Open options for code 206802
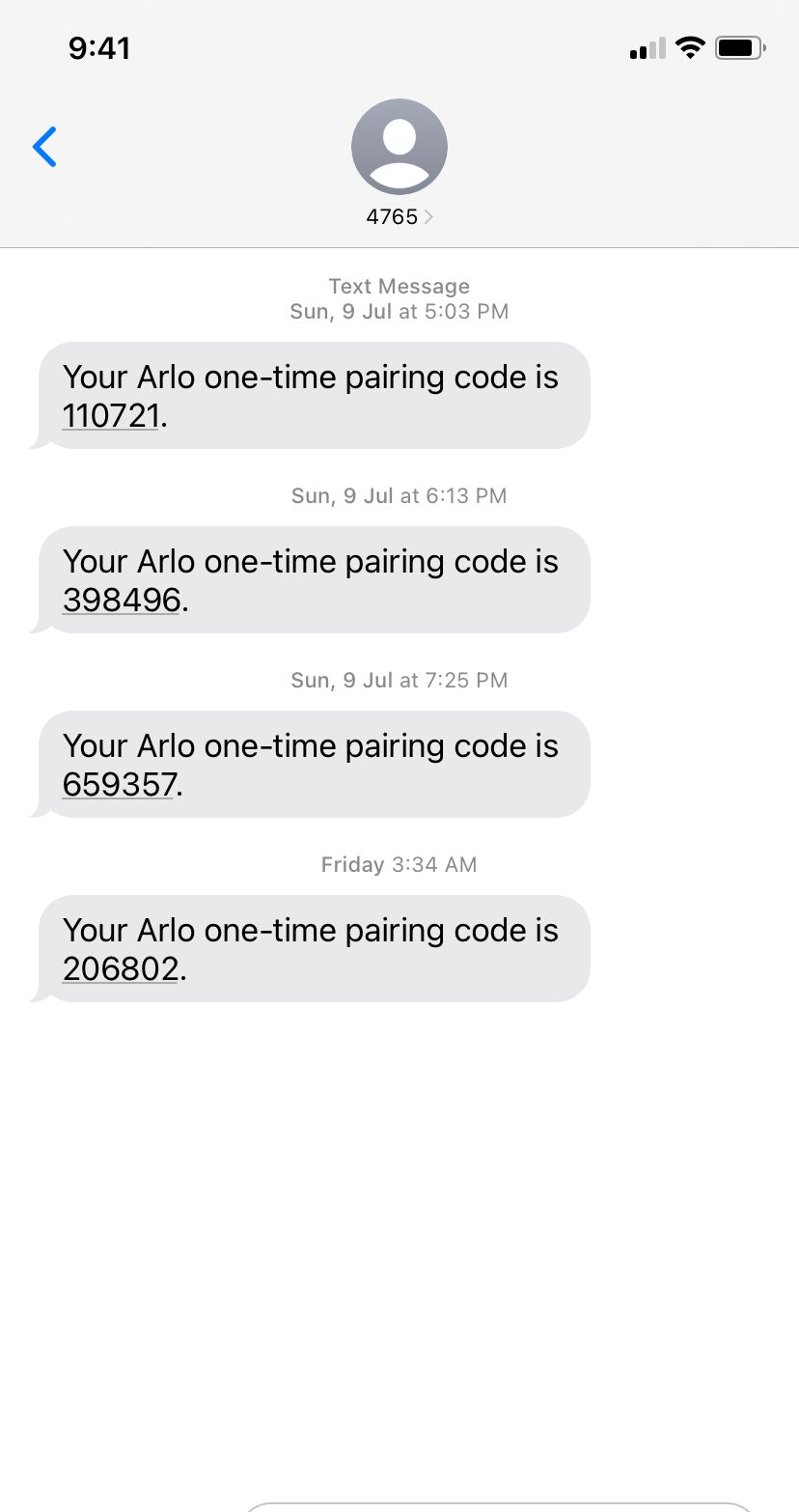The image size is (799, 1512). click(121, 968)
